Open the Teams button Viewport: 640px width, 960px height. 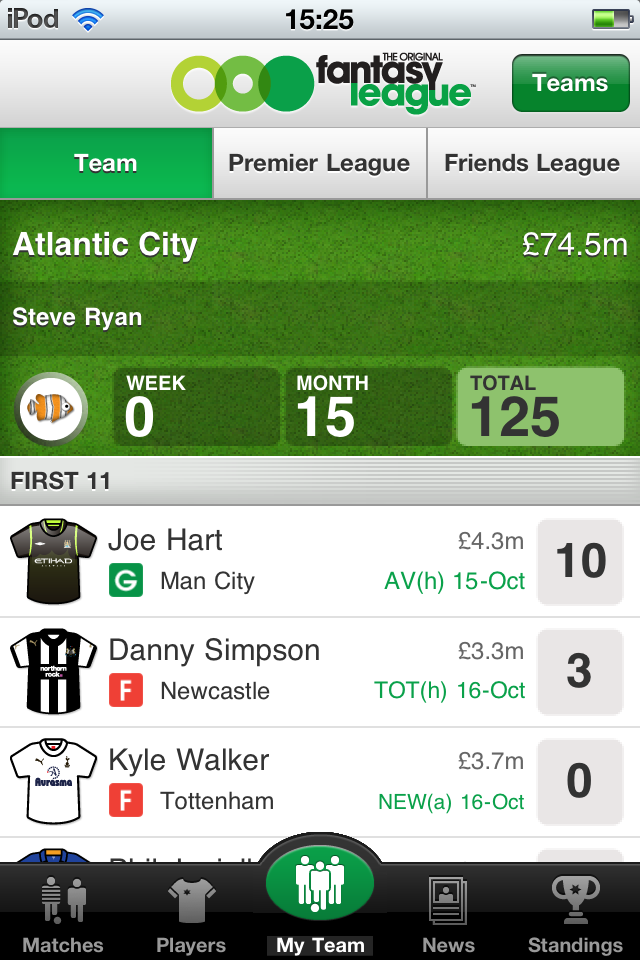[569, 83]
